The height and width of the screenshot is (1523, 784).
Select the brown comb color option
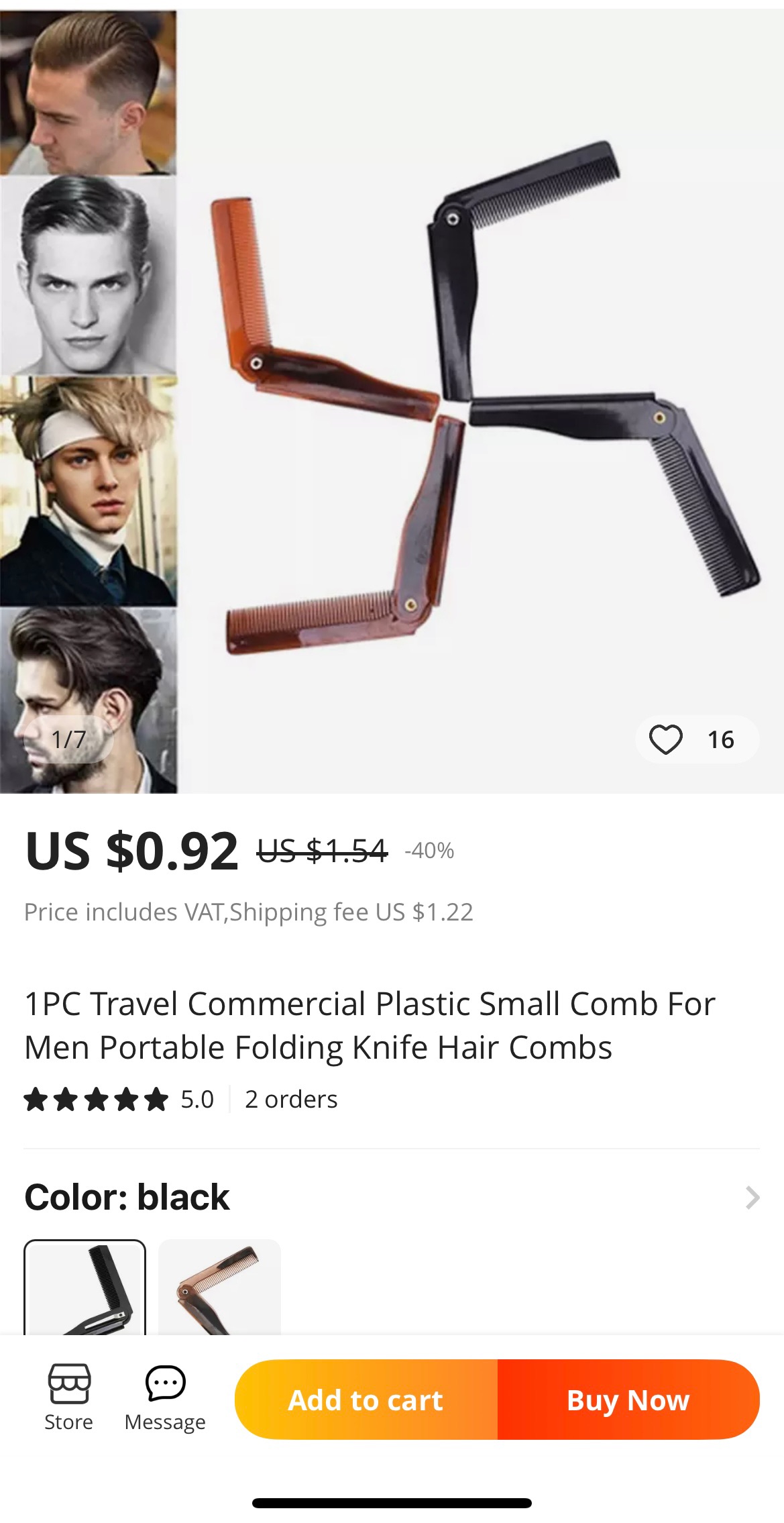(x=219, y=1288)
